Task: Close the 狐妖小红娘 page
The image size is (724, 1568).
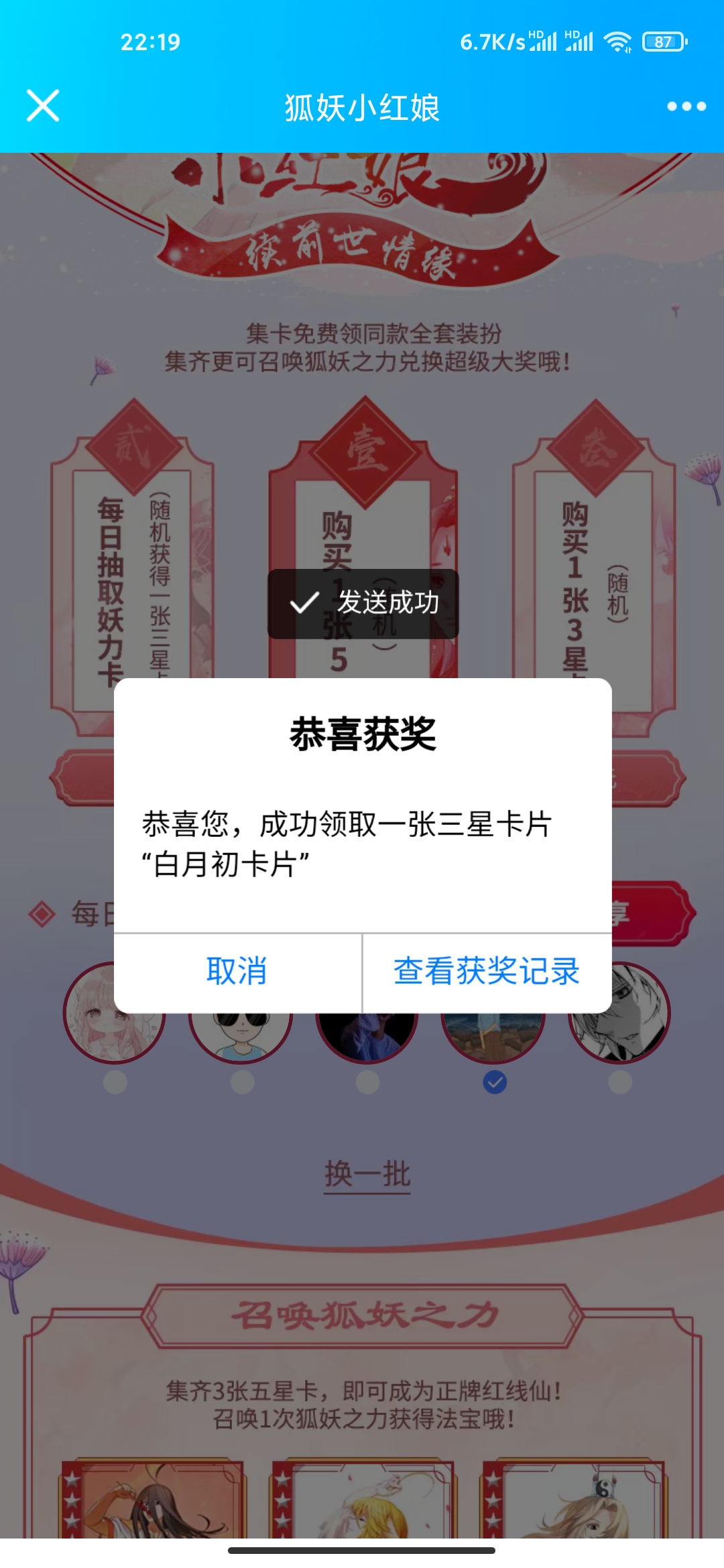Action: coord(43,106)
